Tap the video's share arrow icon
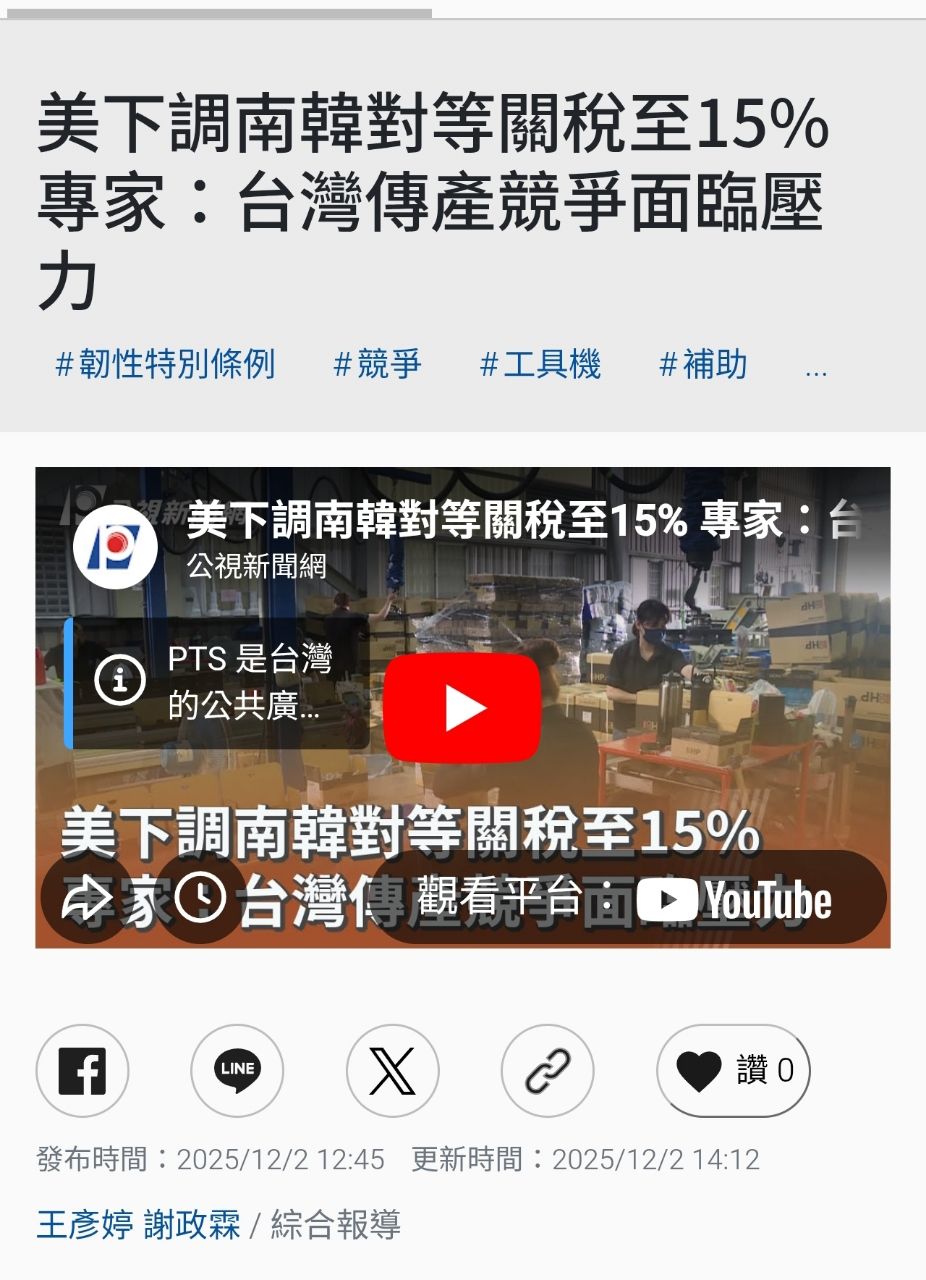The height and width of the screenshot is (1280, 926). point(88,898)
